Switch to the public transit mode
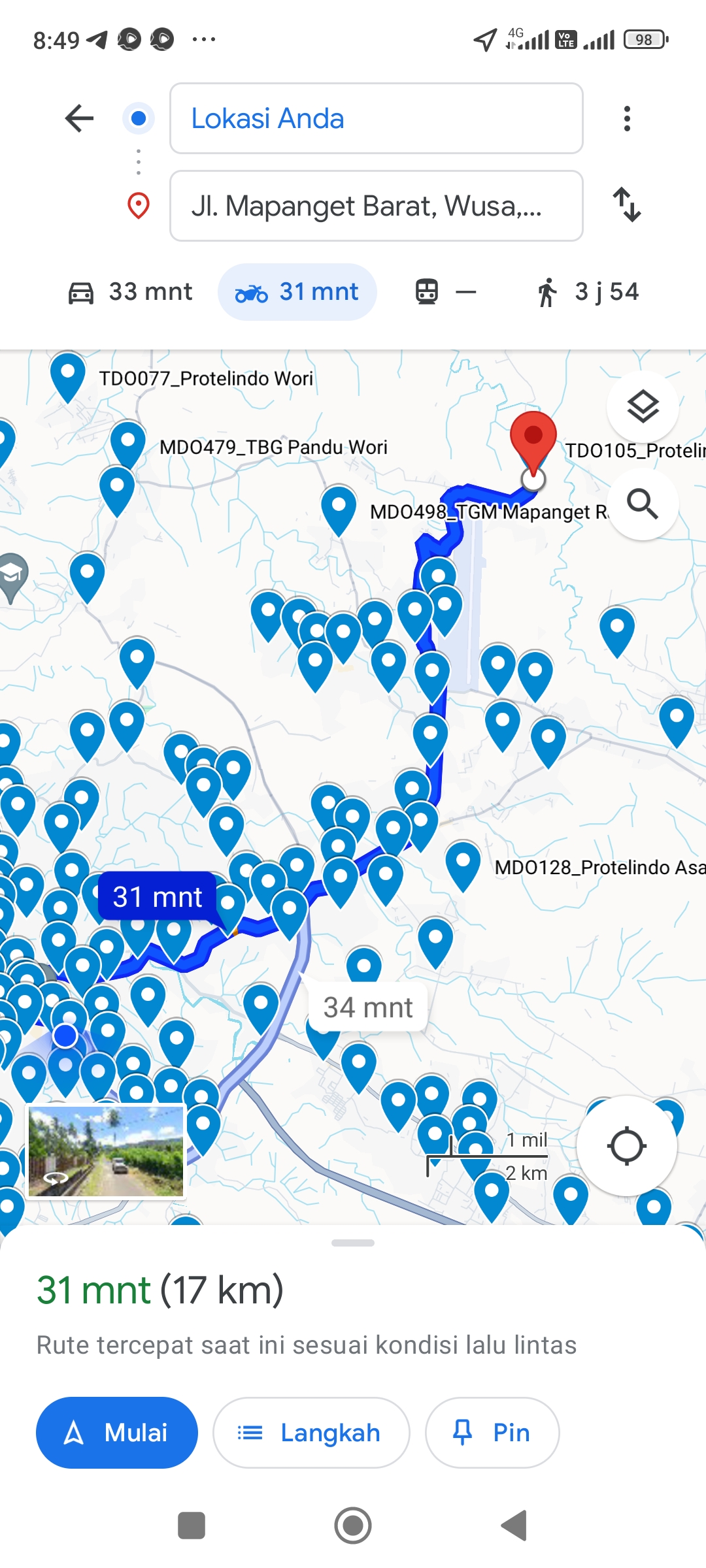 coord(446,292)
